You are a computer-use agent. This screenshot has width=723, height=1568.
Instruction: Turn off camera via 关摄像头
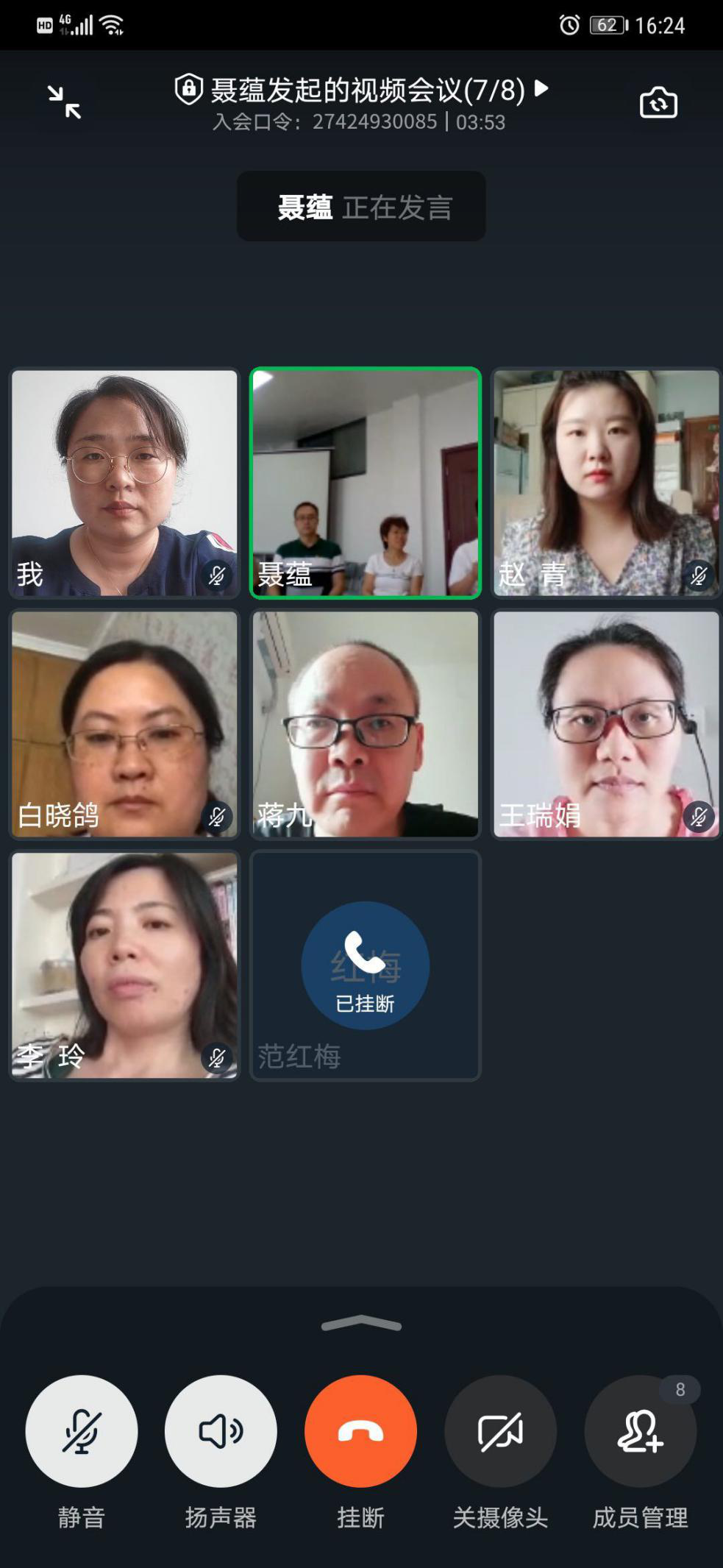500,1431
